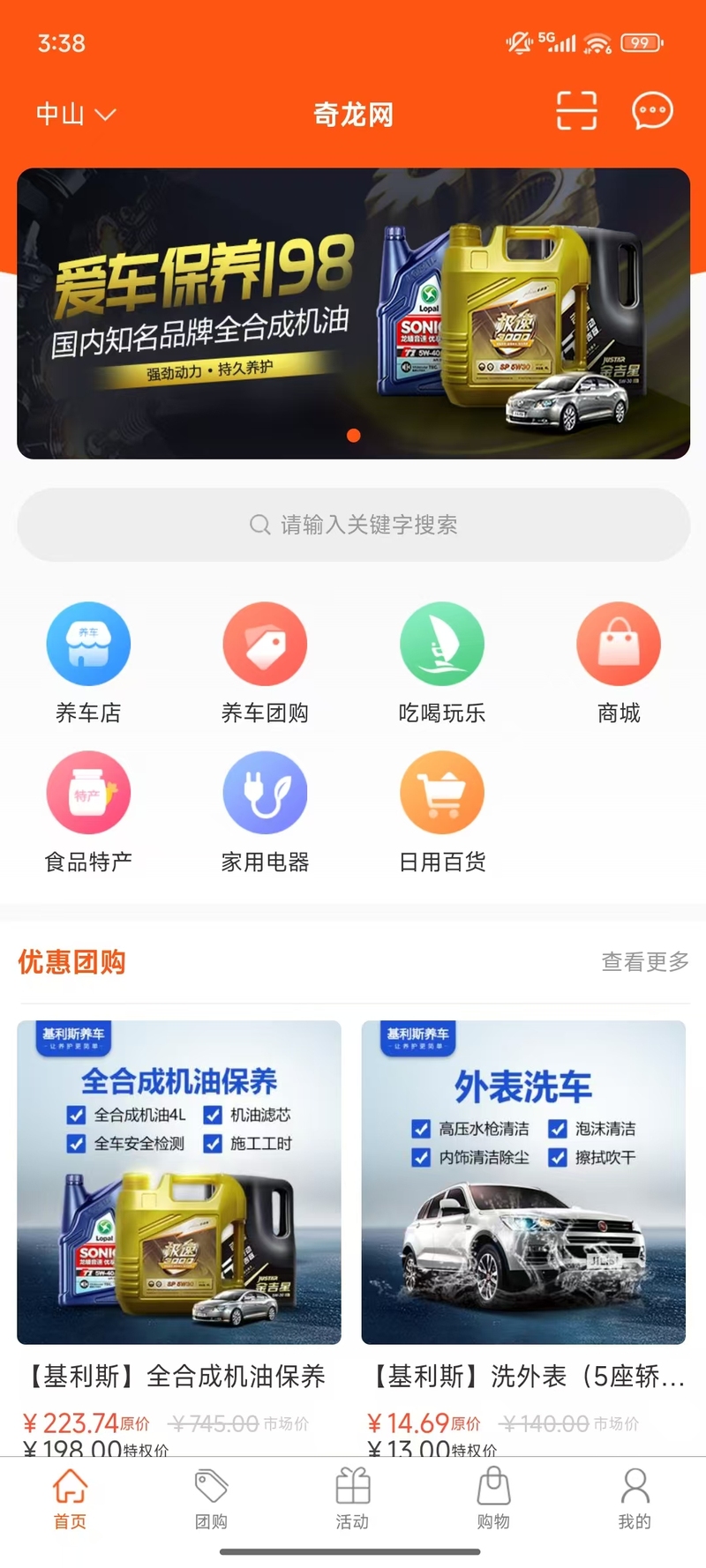The image size is (706, 1568).
Task: Open the 中山 city selector dropdown
Action: click(x=75, y=115)
